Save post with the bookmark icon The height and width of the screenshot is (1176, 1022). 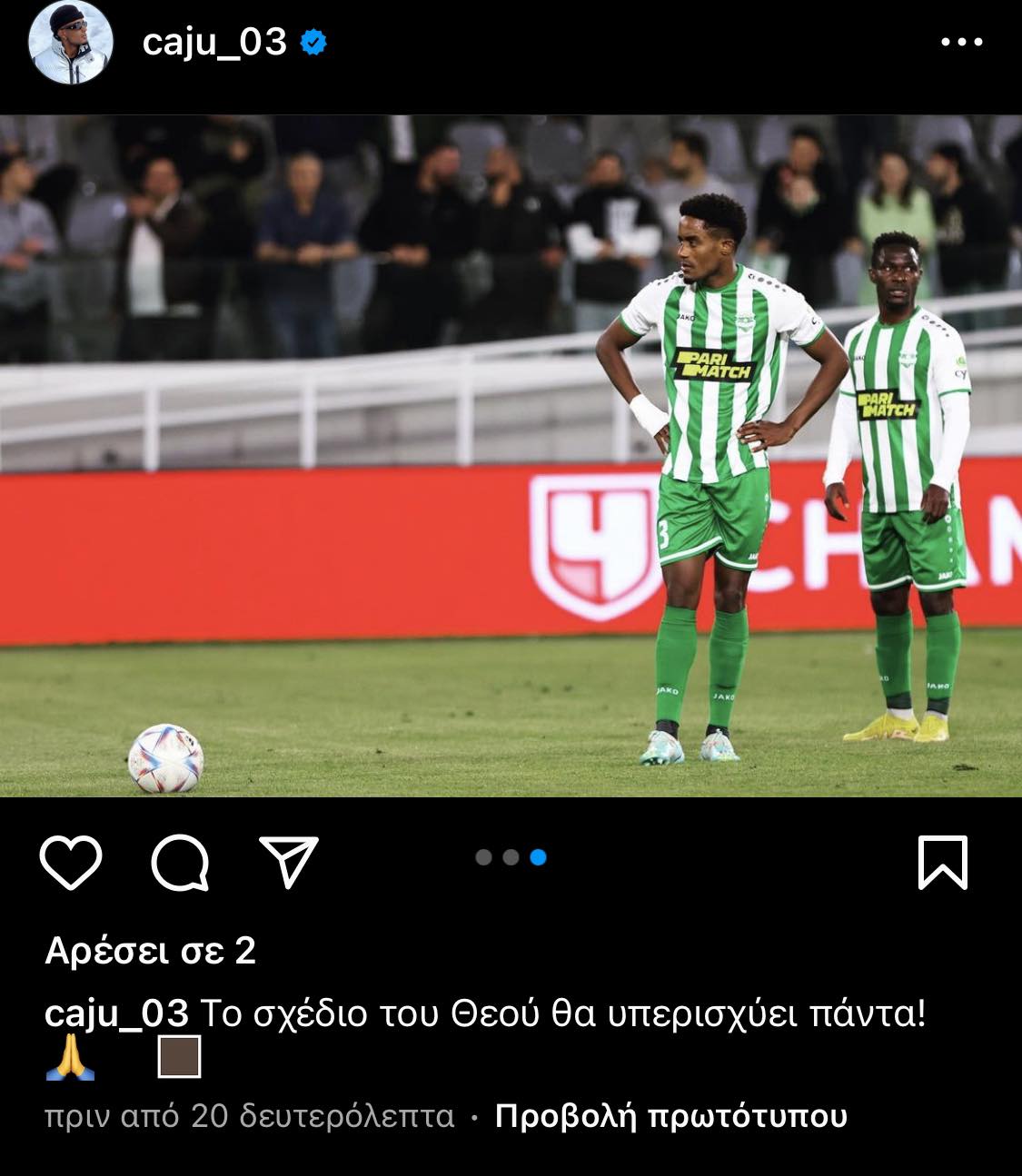coord(942,862)
